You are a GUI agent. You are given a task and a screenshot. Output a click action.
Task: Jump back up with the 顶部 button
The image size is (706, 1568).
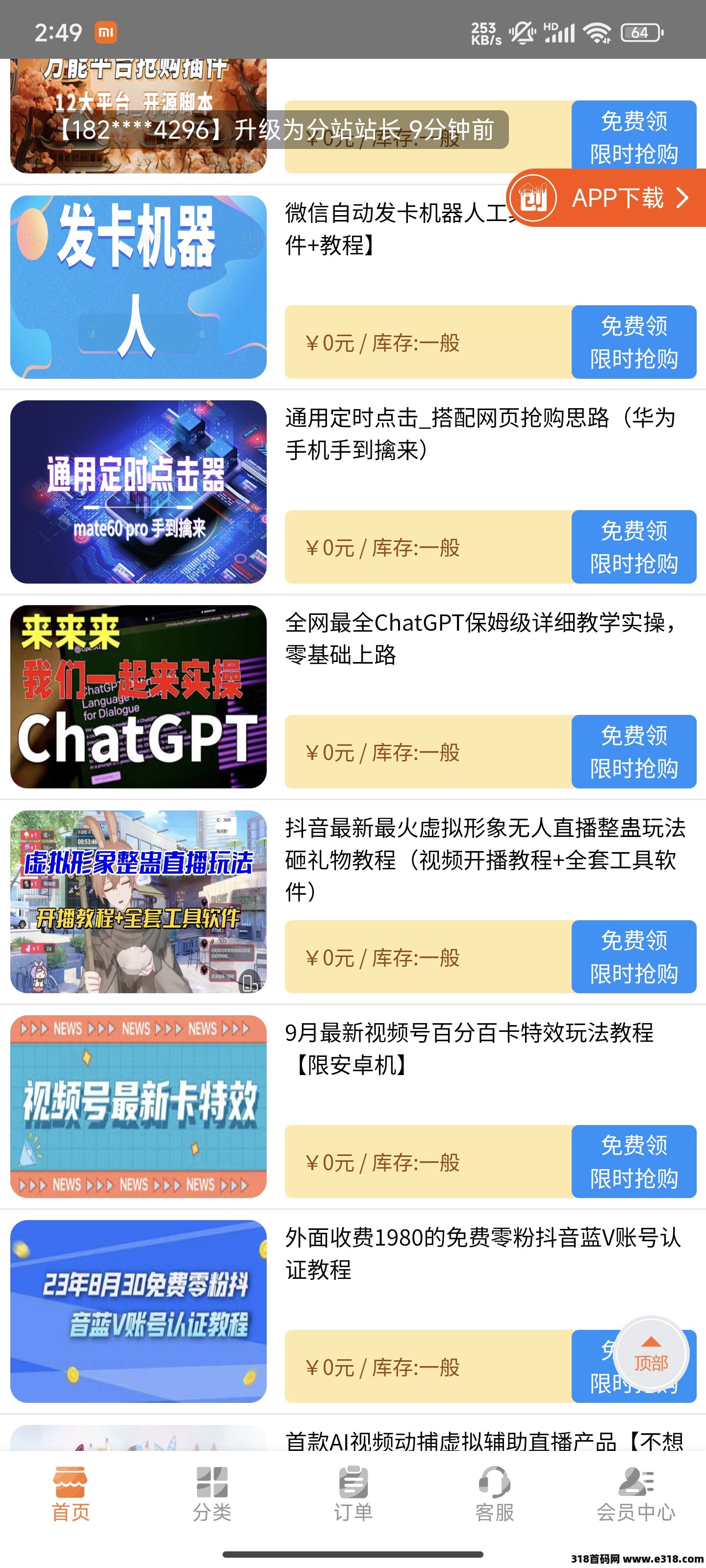click(x=651, y=1355)
